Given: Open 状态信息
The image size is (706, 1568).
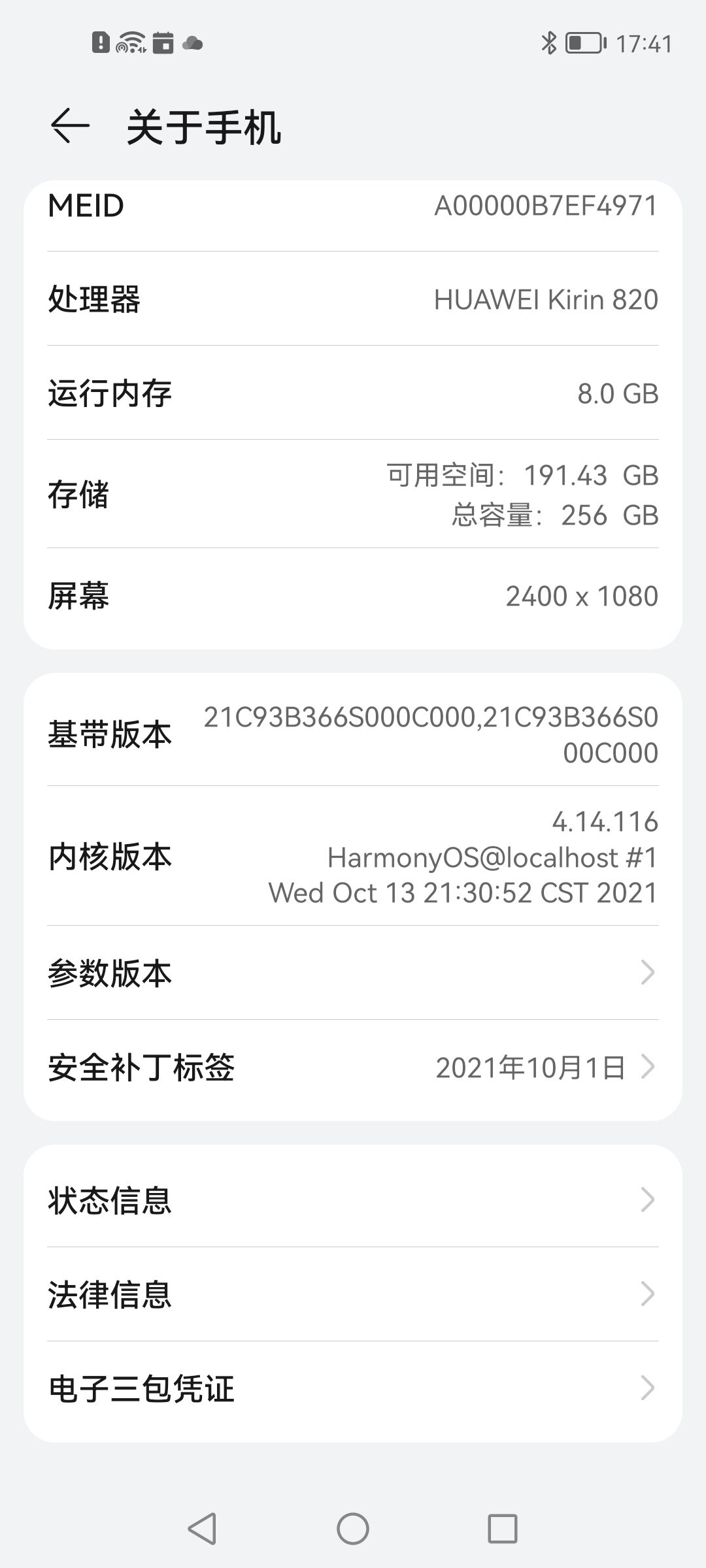Looking at the screenshot, I should [353, 1200].
